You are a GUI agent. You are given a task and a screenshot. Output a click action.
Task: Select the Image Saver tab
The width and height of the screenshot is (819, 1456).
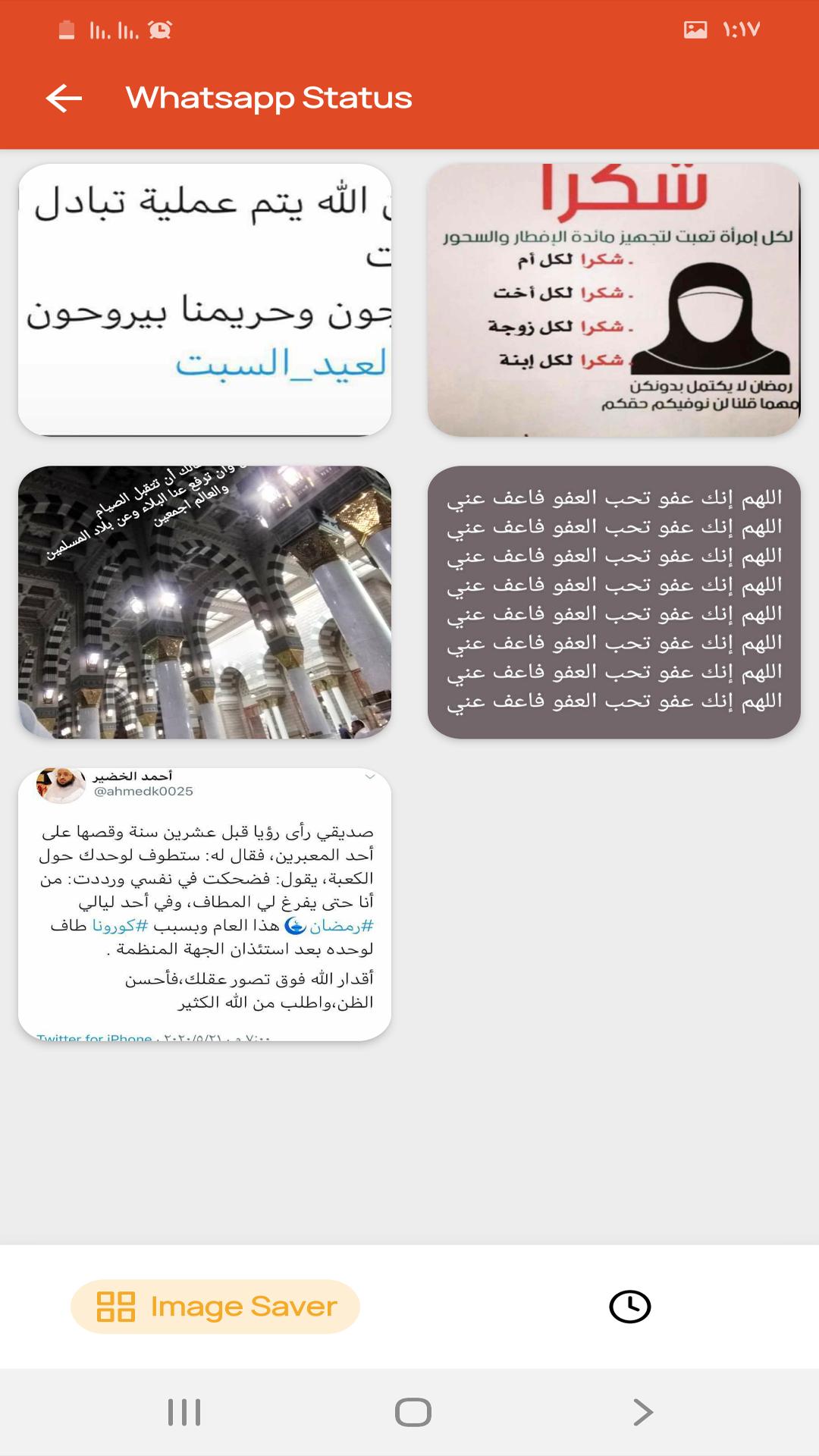(x=215, y=1307)
